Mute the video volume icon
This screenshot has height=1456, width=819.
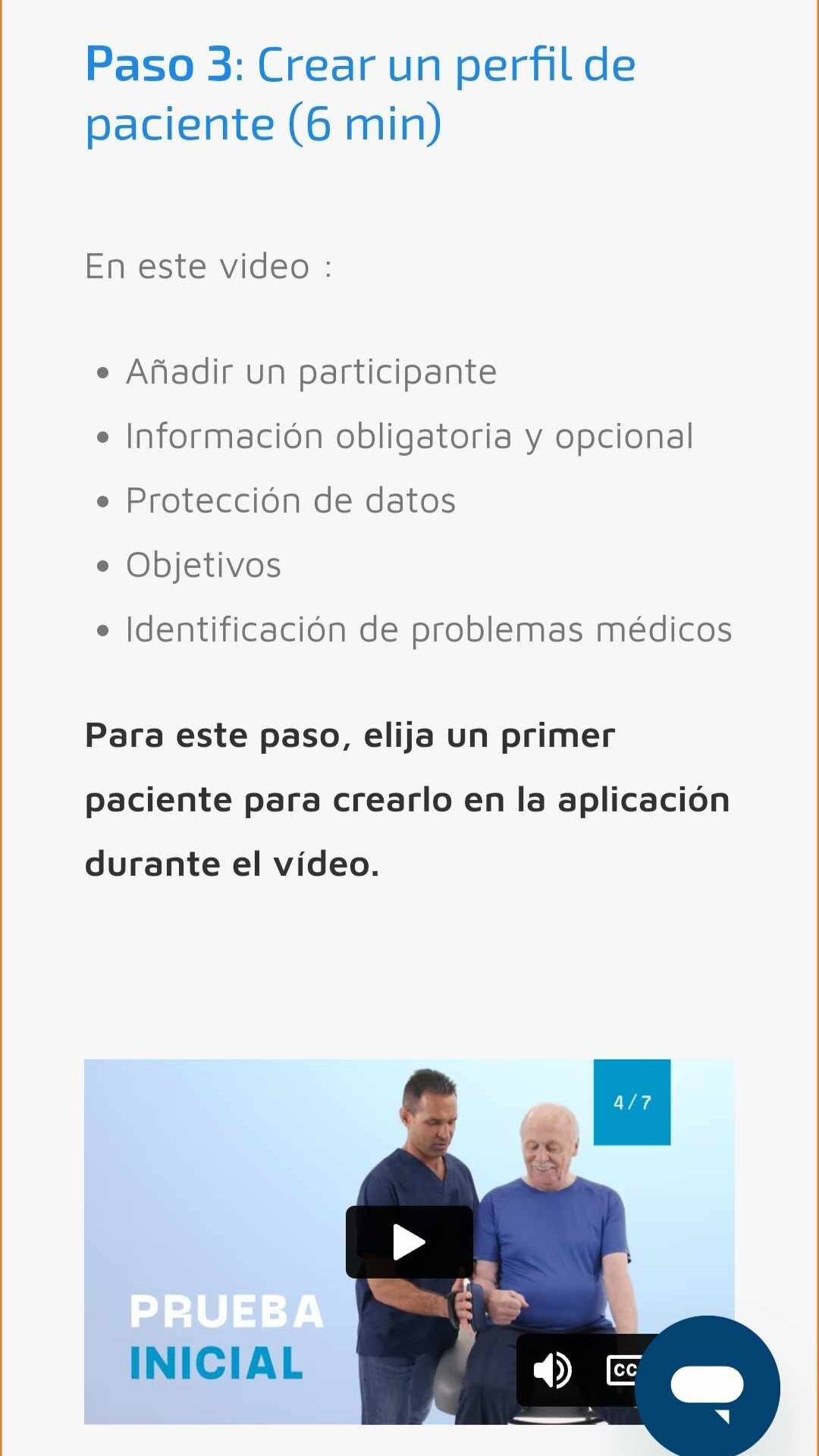point(552,1370)
